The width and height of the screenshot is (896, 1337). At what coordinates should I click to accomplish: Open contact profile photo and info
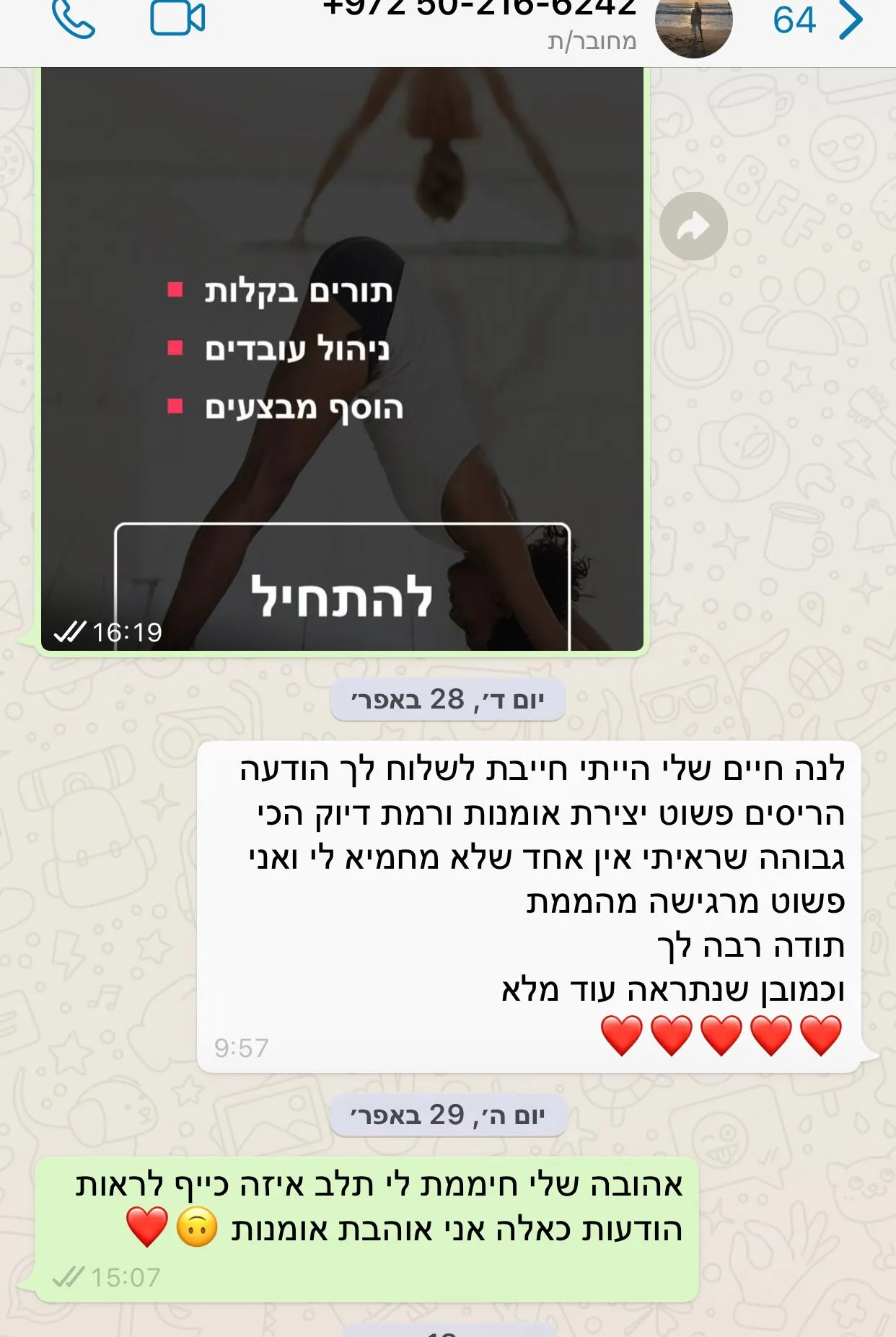click(x=693, y=26)
